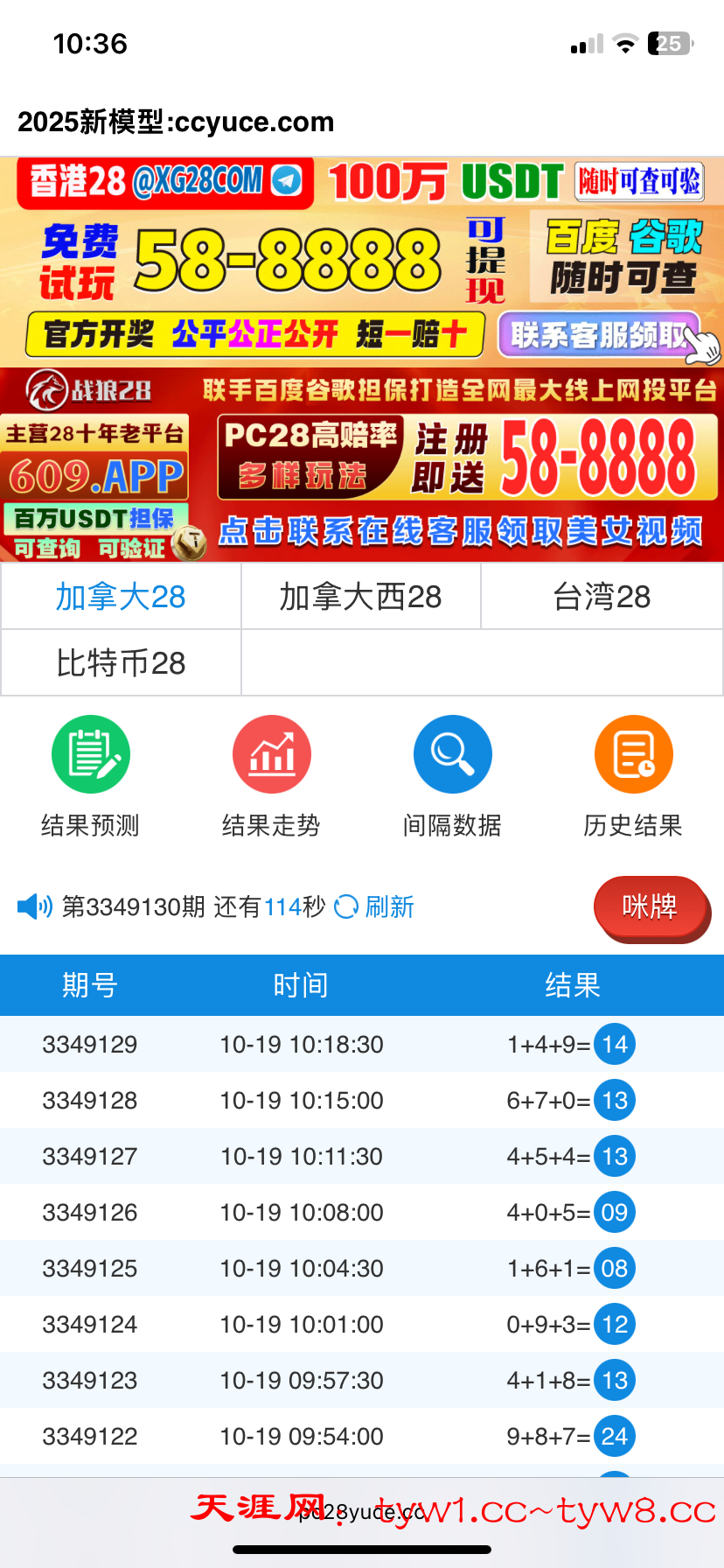Open the 战狼28 609.APP ad banner

[x=362, y=465]
